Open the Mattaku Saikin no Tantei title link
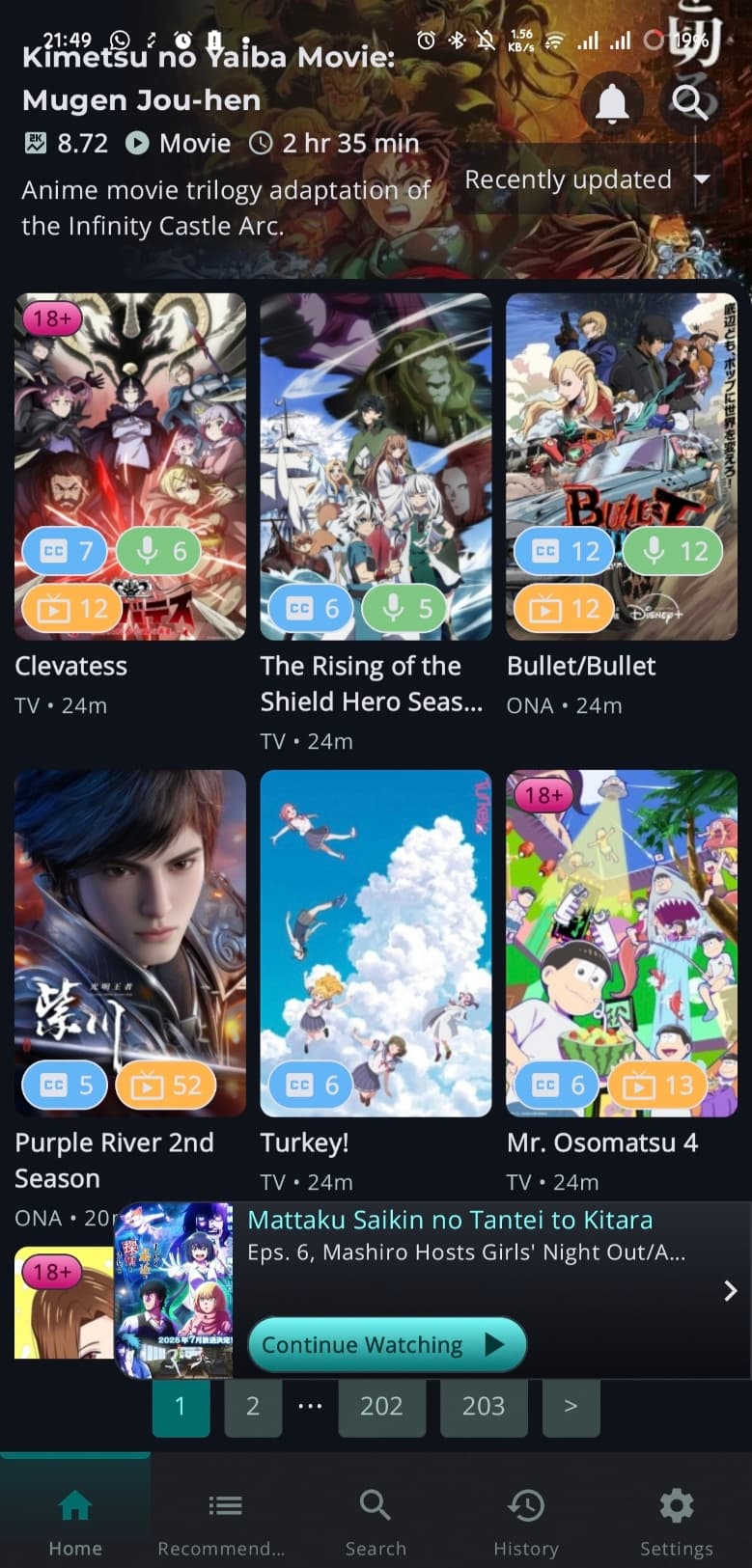Screen dimensions: 752x1568 (450, 1220)
